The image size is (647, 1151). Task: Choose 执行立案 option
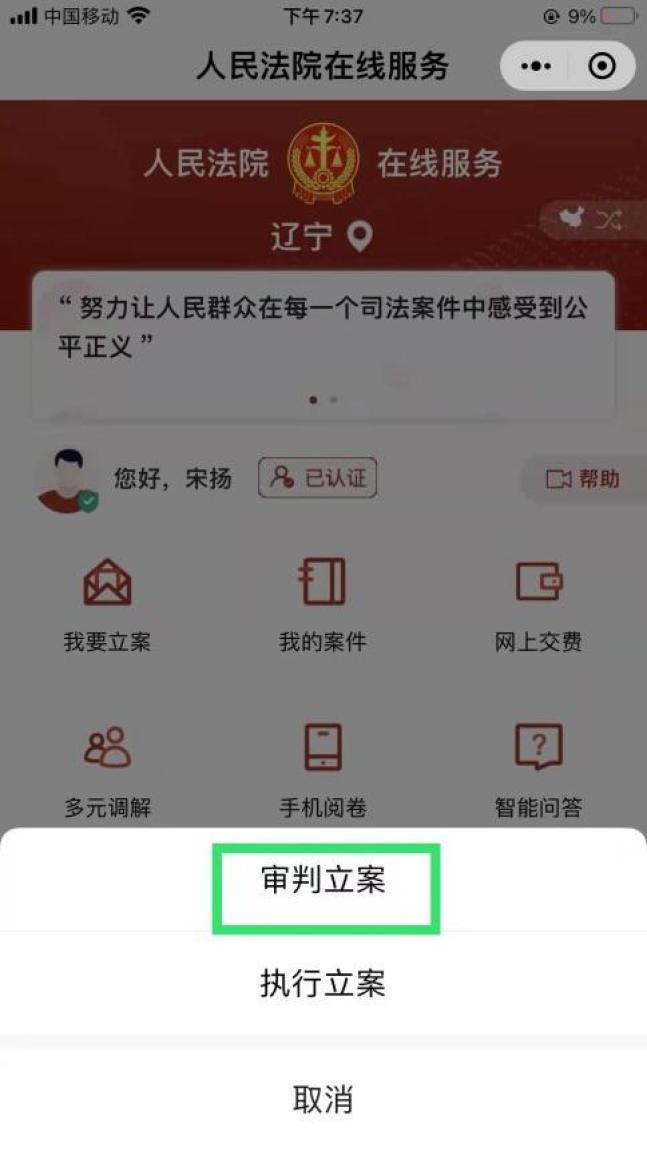[323, 983]
